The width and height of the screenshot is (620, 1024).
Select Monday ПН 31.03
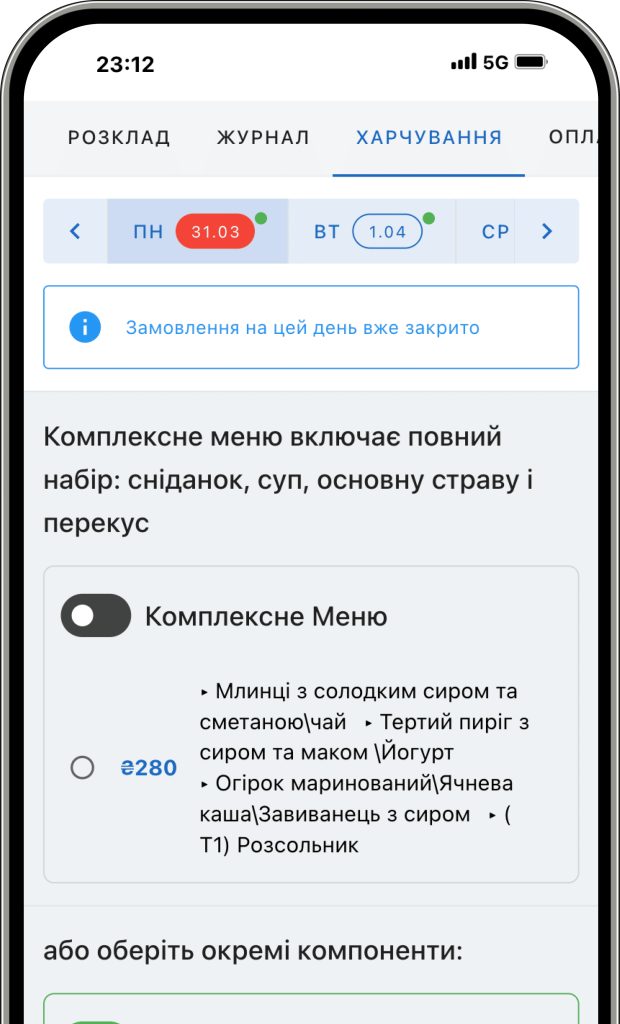point(197,231)
